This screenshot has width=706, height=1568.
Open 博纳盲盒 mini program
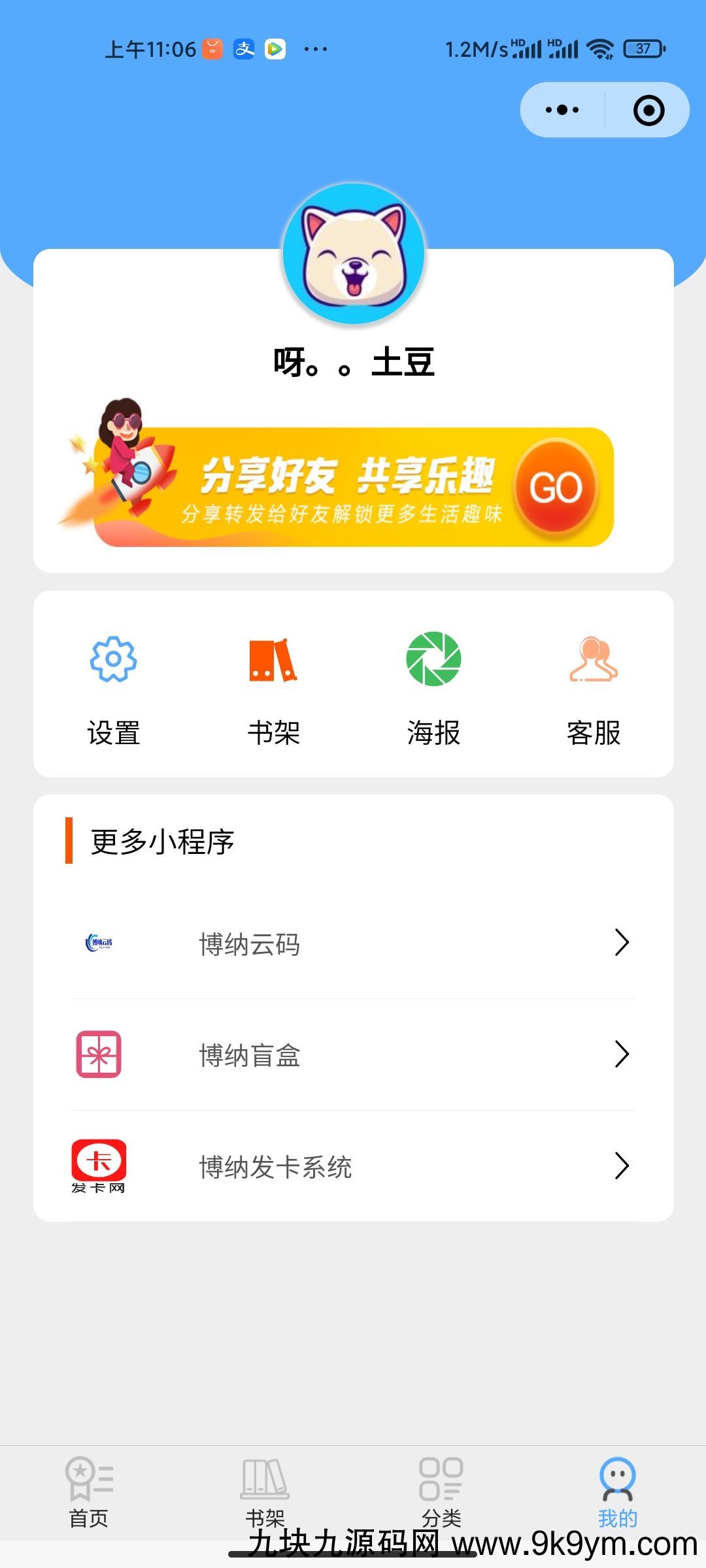pos(353,1054)
